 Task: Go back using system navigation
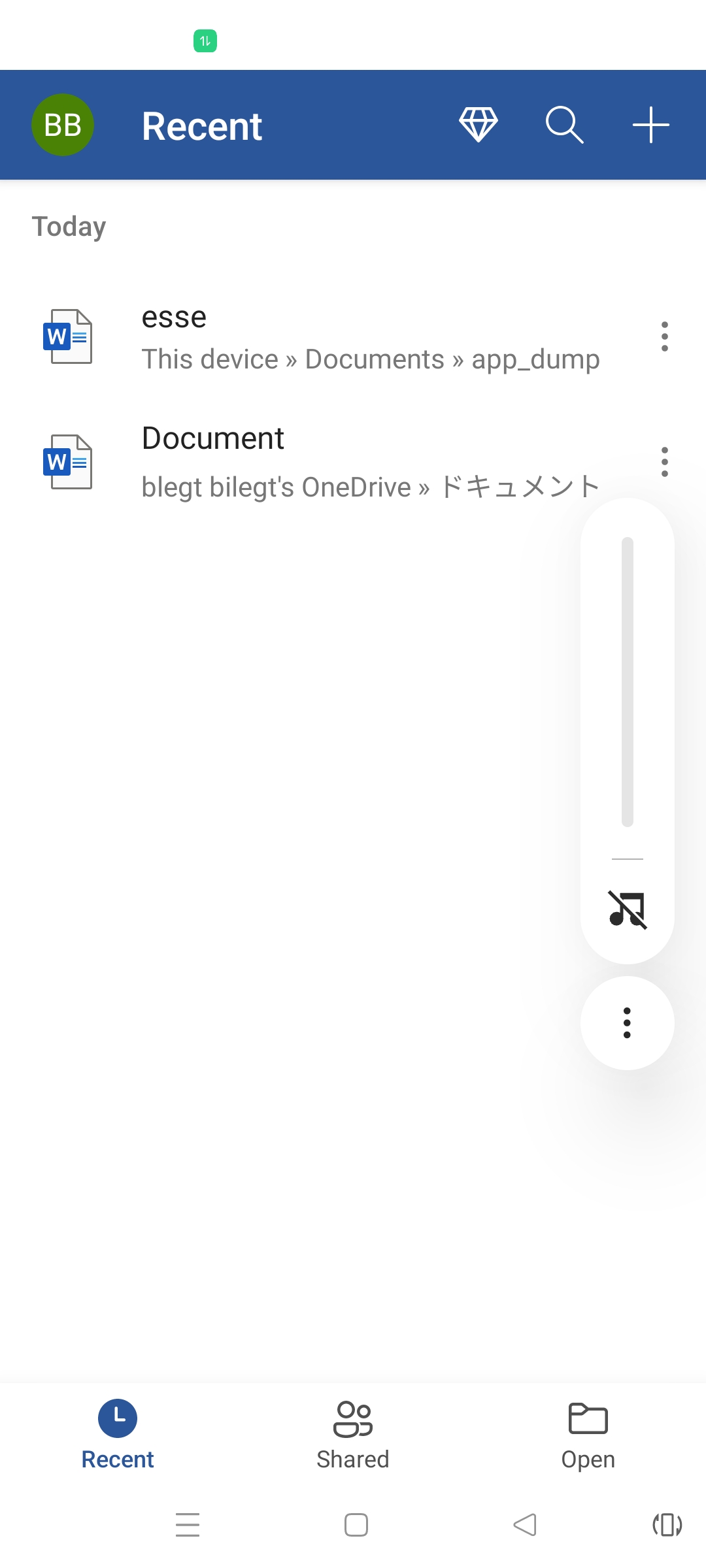point(525,1525)
